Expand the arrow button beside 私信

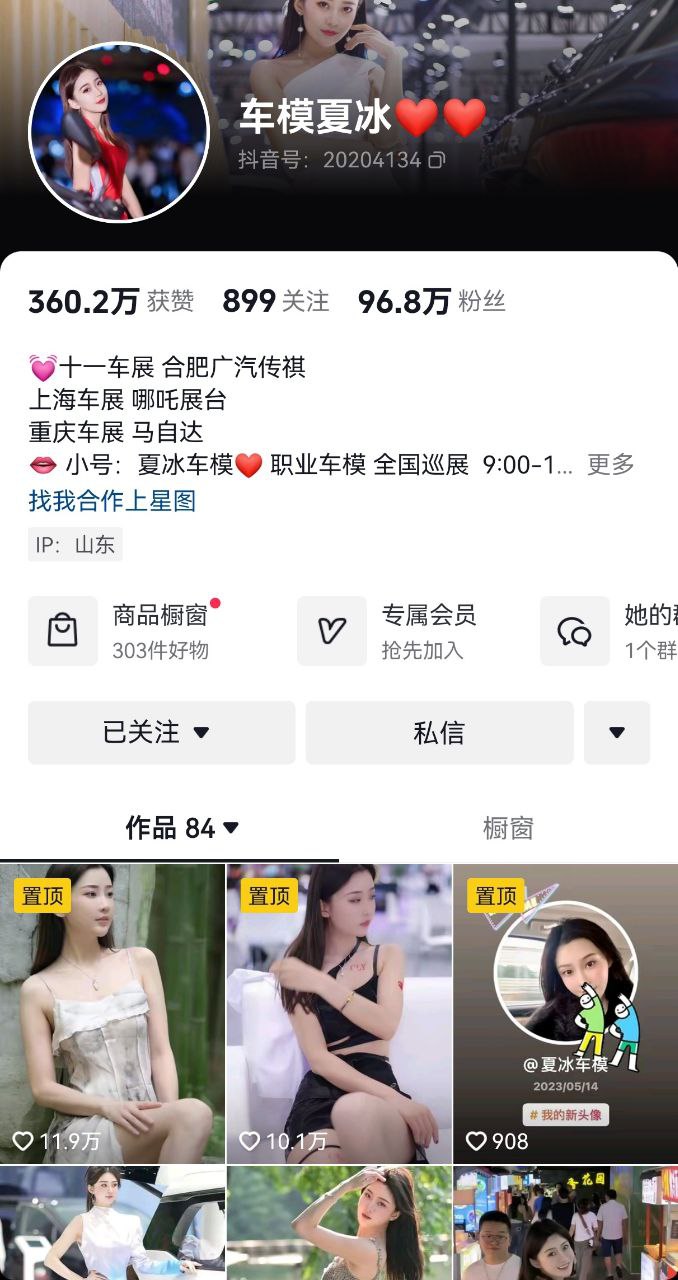616,732
